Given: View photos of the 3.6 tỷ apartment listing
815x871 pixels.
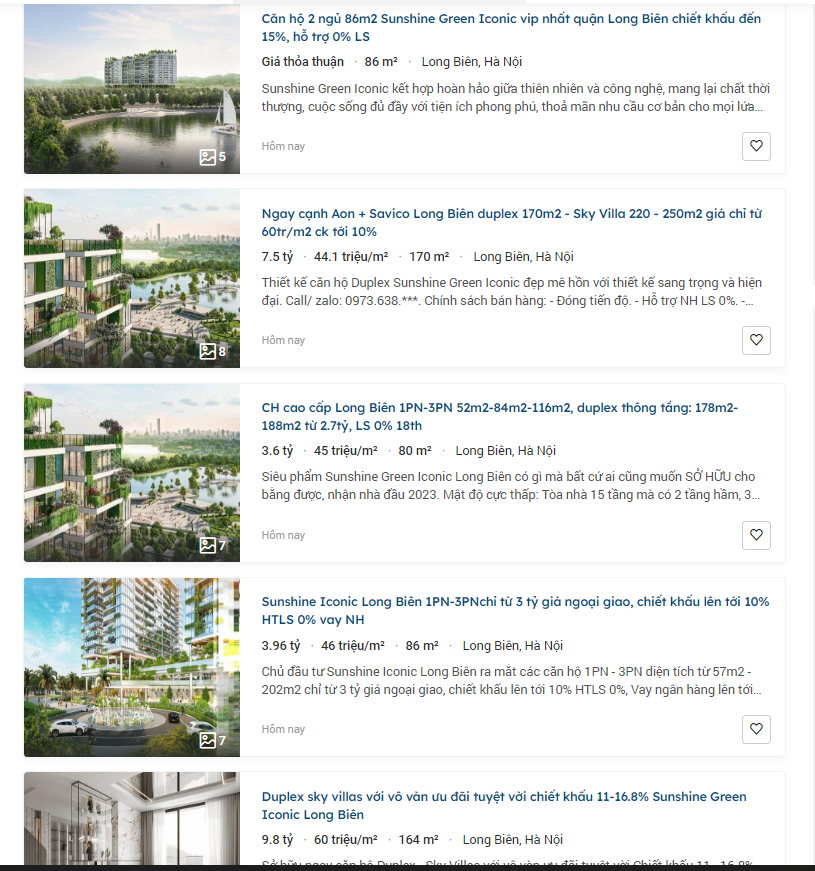Looking at the screenshot, I should [x=132, y=475].
